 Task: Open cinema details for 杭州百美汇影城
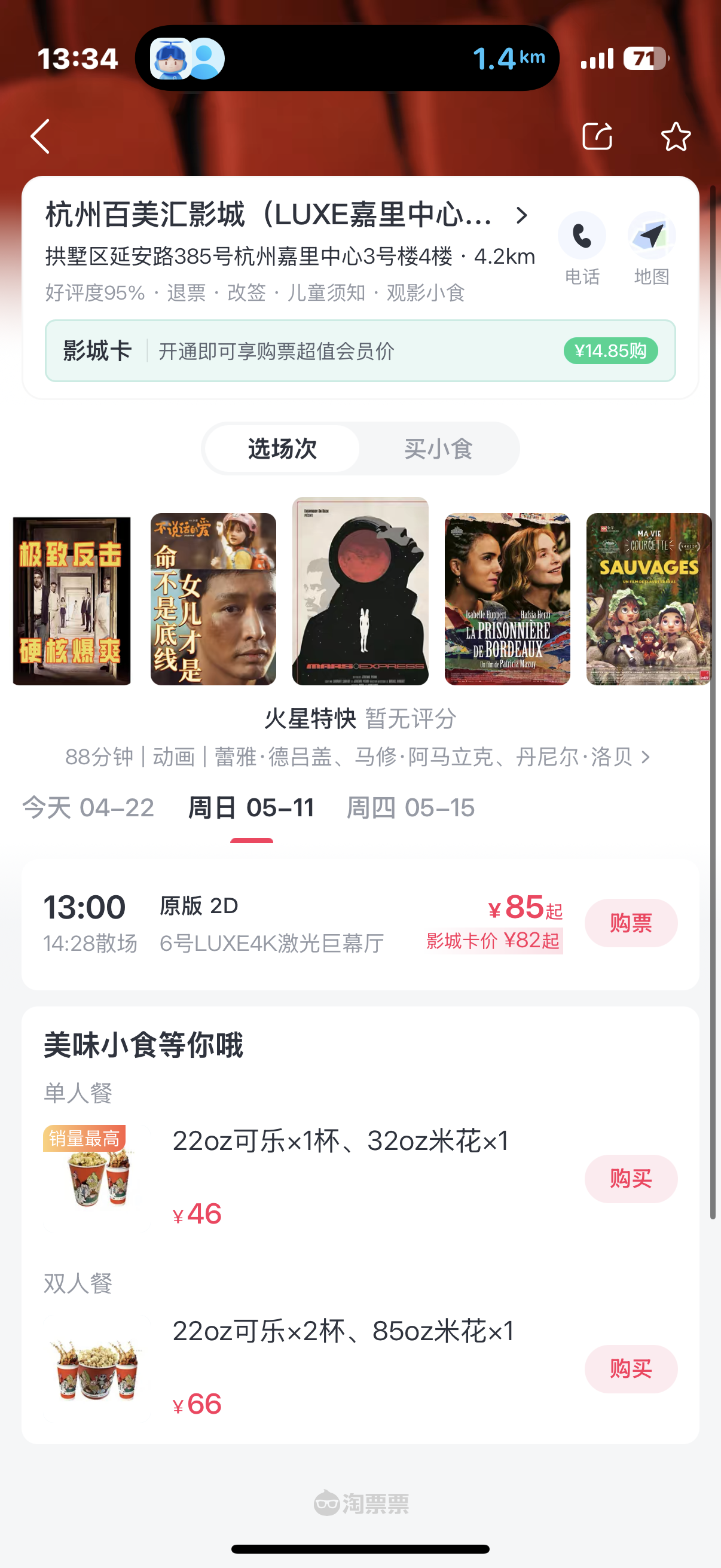[286, 215]
